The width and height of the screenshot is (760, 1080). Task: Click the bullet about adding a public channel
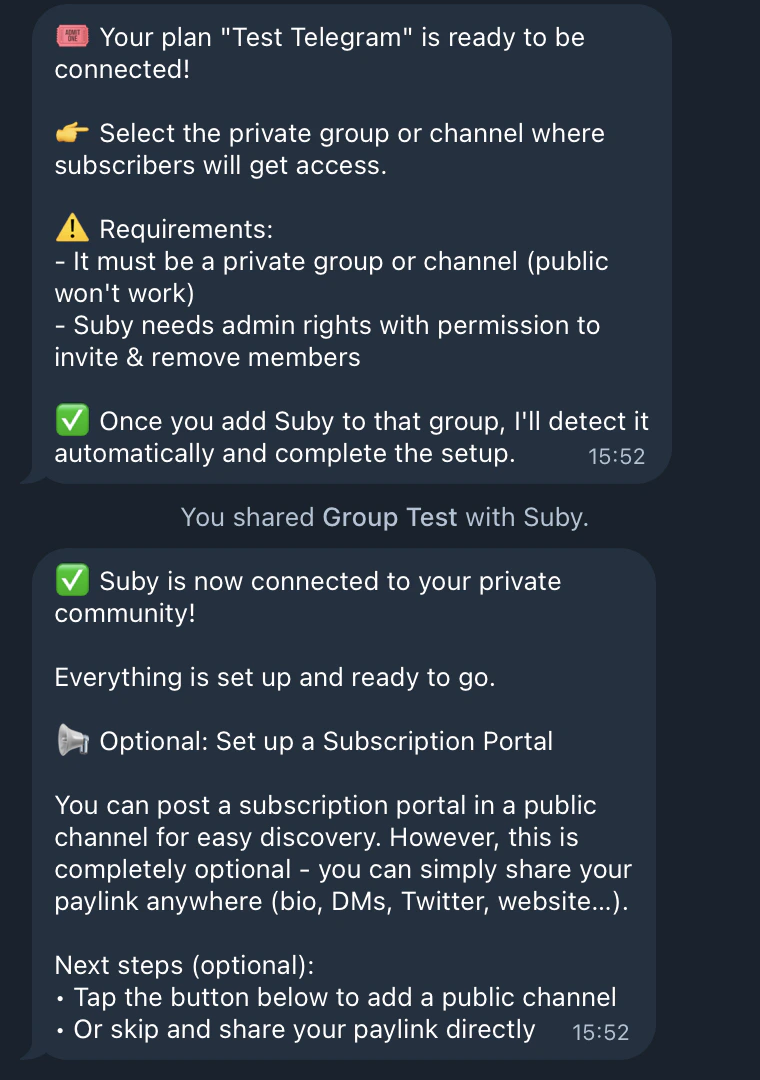pyautogui.click(x=335, y=997)
